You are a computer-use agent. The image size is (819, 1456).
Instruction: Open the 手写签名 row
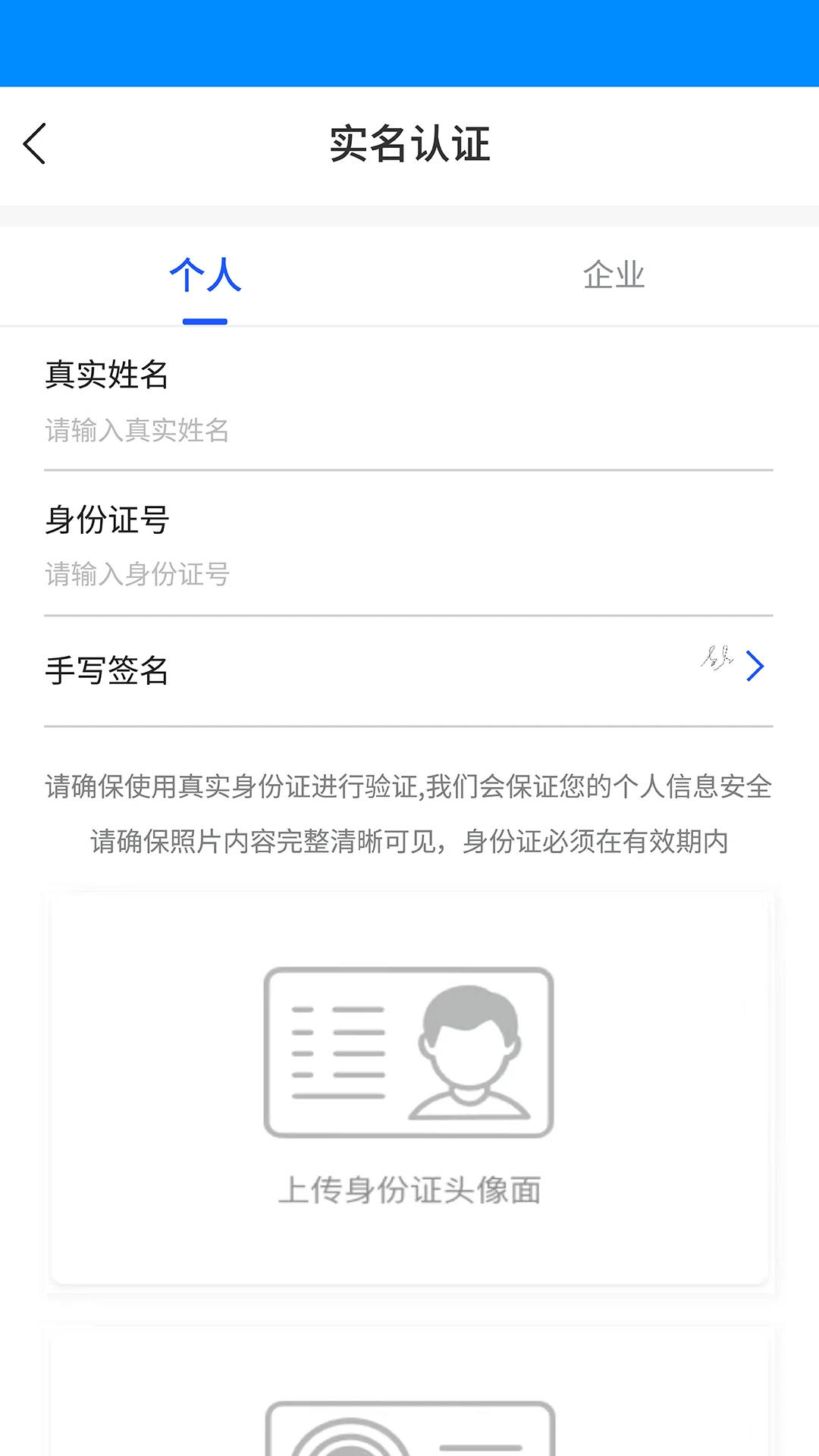(x=408, y=670)
